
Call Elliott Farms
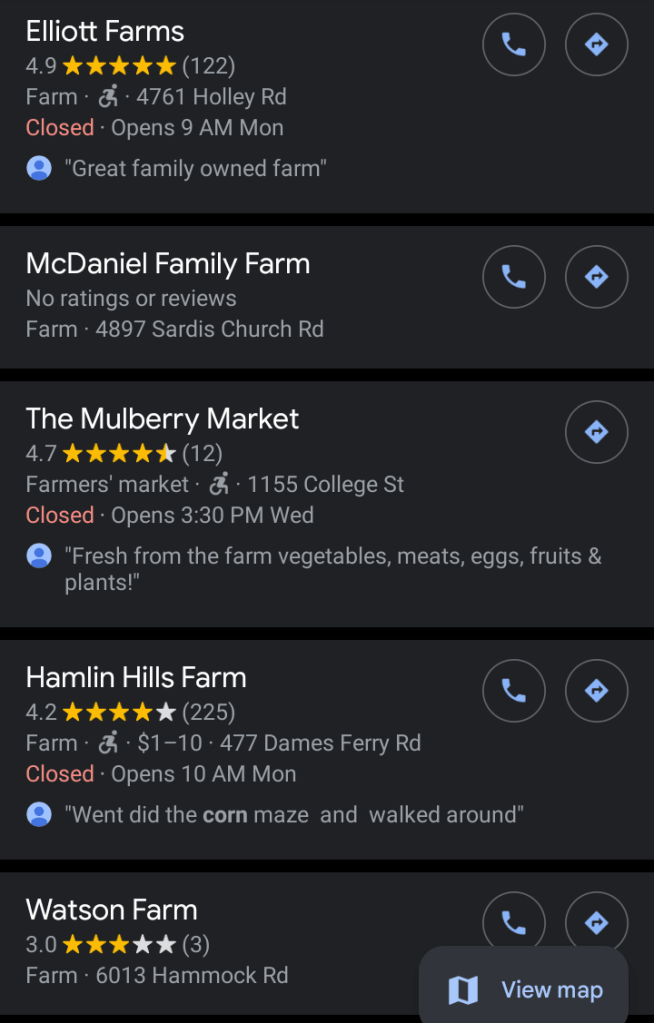click(514, 45)
